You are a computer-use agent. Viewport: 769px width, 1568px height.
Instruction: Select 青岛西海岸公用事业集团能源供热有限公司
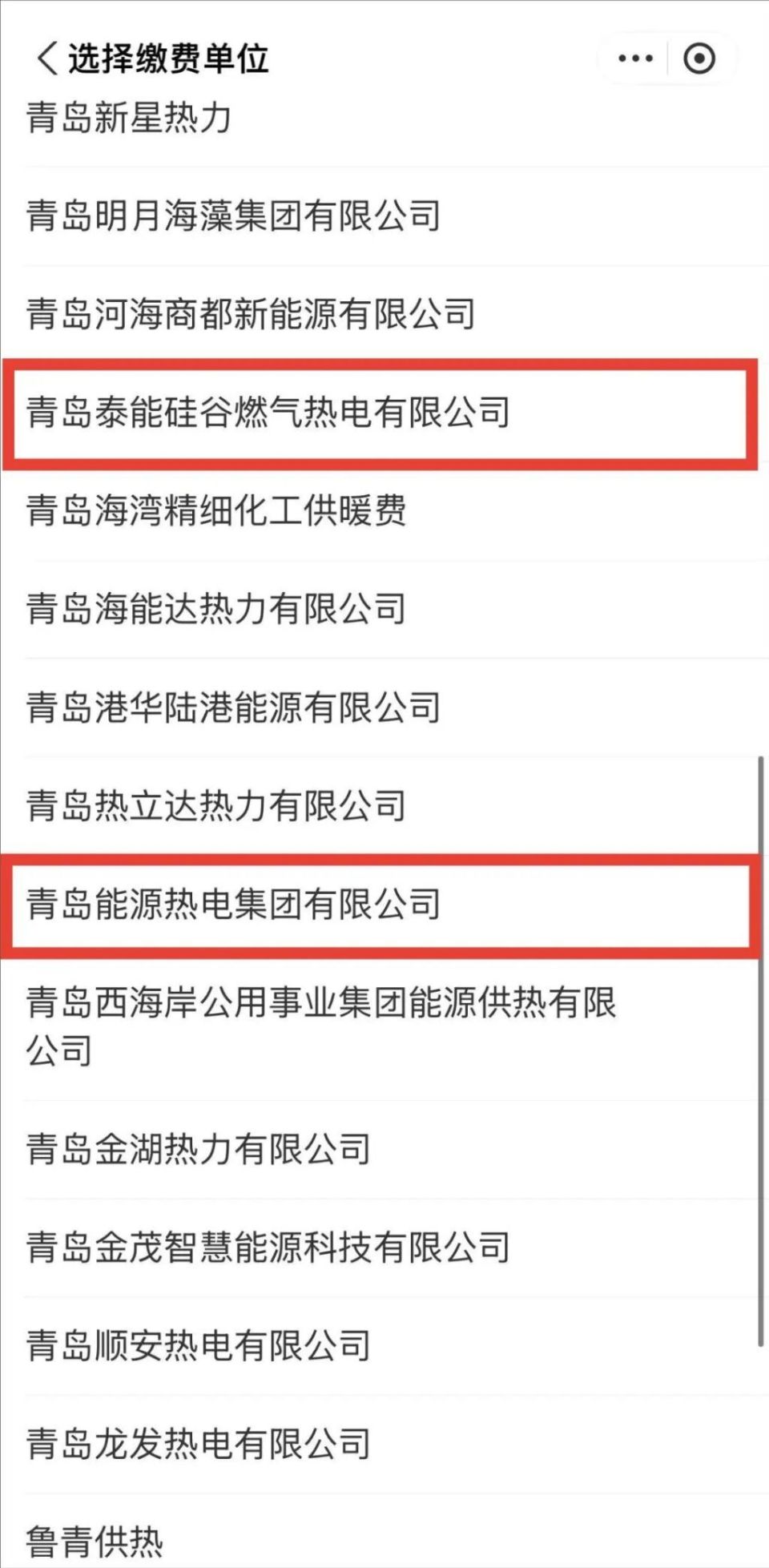click(x=320, y=1026)
